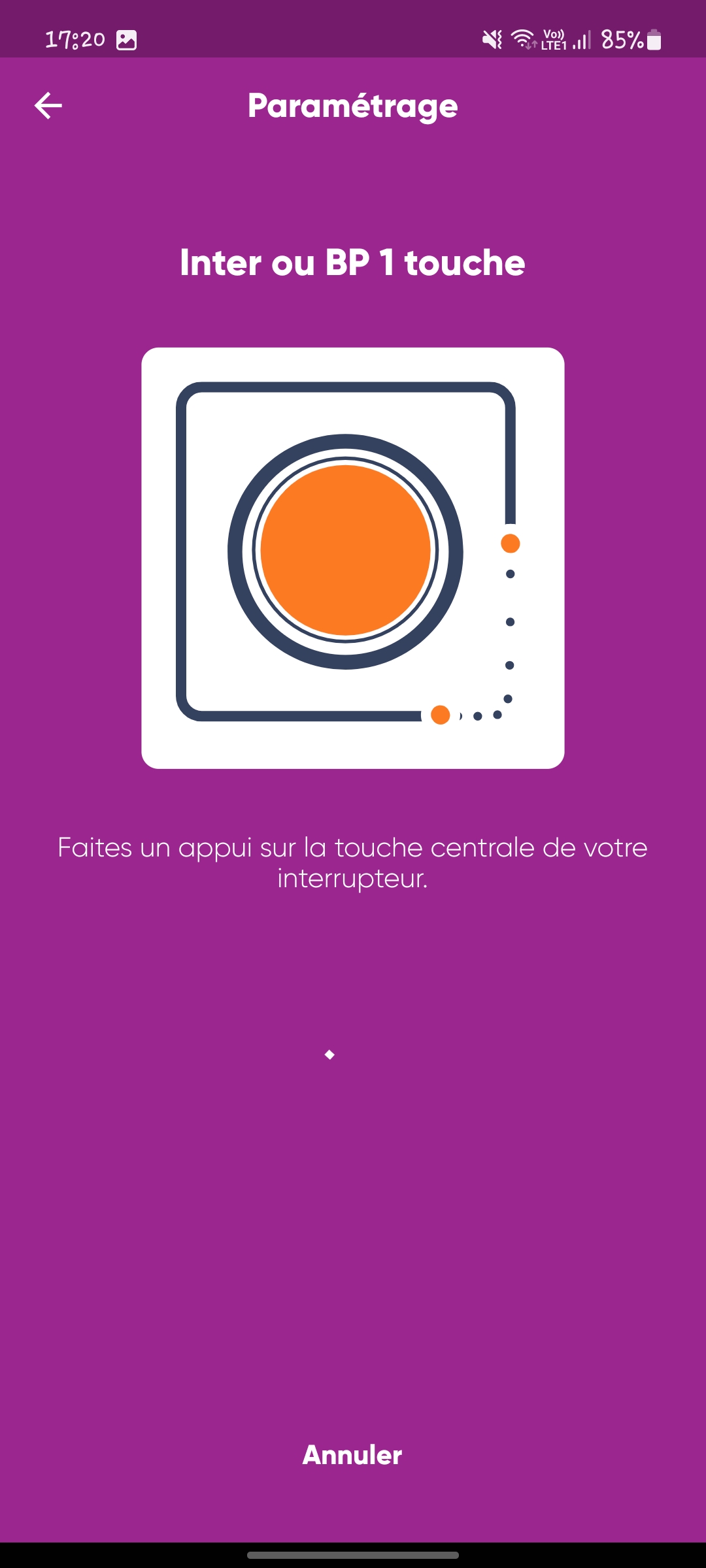The image size is (706, 1568).
Task: Click the back arrow
Action: click(x=48, y=106)
